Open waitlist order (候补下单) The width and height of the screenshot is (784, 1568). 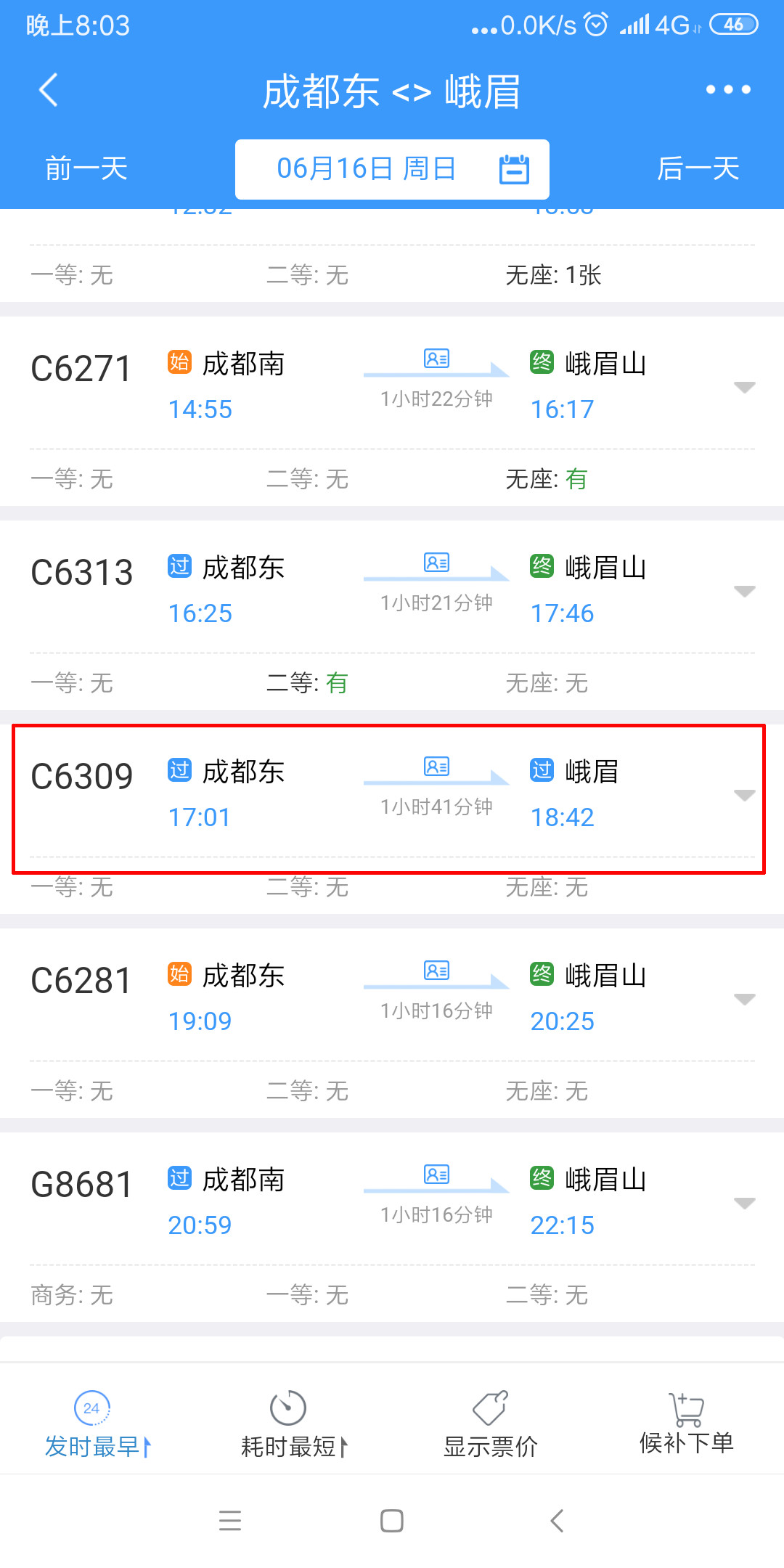[686, 1424]
